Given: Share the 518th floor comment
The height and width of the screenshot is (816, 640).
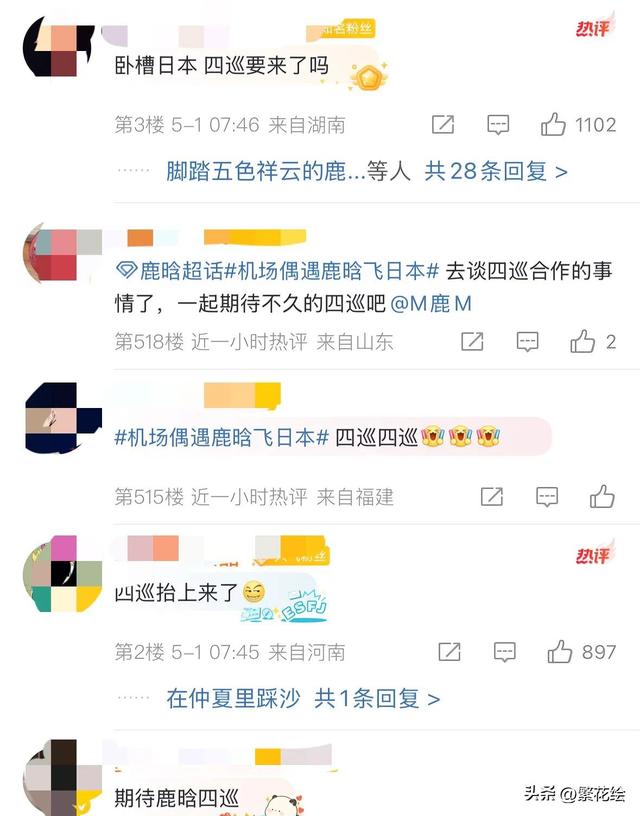Looking at the screenshot, I should point(472,342).
